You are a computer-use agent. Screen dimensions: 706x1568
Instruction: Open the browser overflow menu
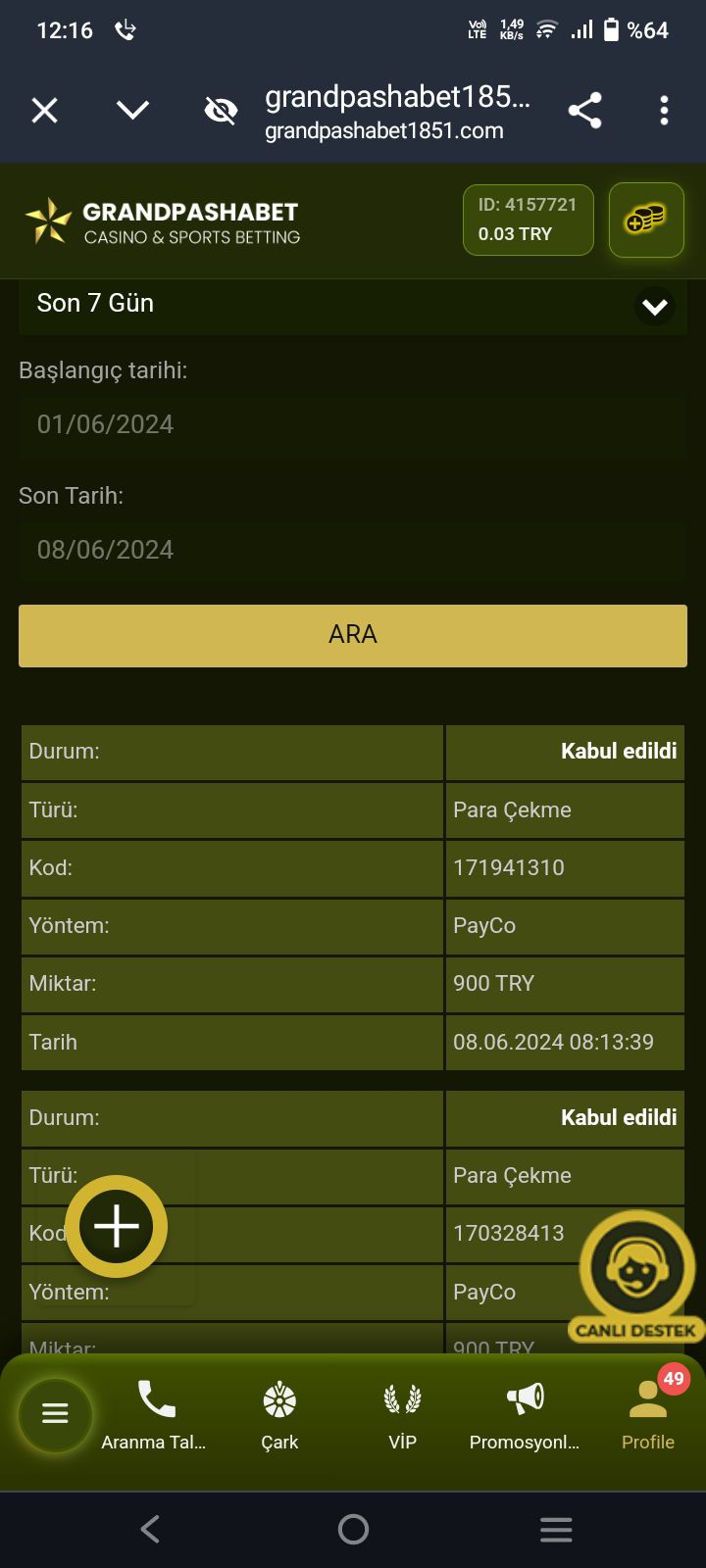[664, 111]
